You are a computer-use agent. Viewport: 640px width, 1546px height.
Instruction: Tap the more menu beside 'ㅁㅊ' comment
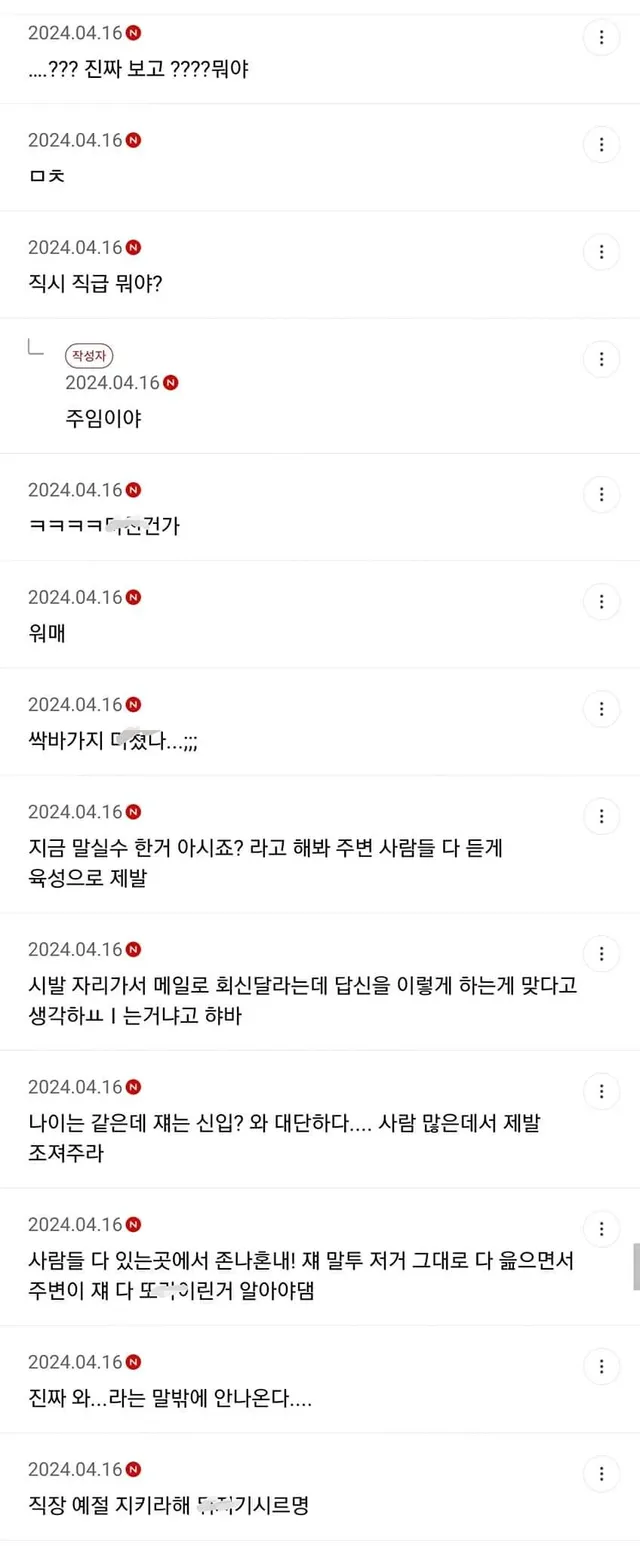[x=601, y=144]
